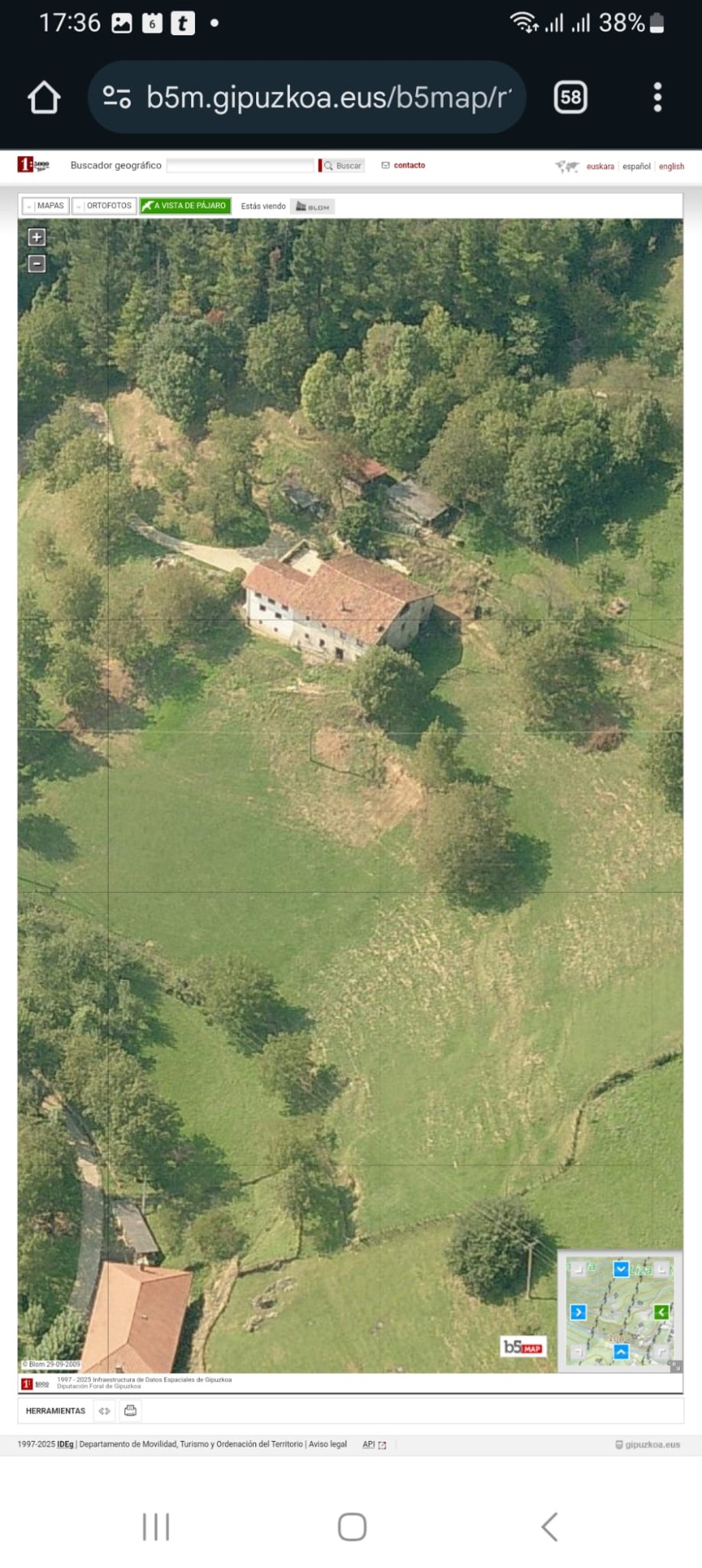Image resolution: width=702 pixels, height=1568 pixels.
Task: Switch site language to english
Action: [x=671, y=166]
